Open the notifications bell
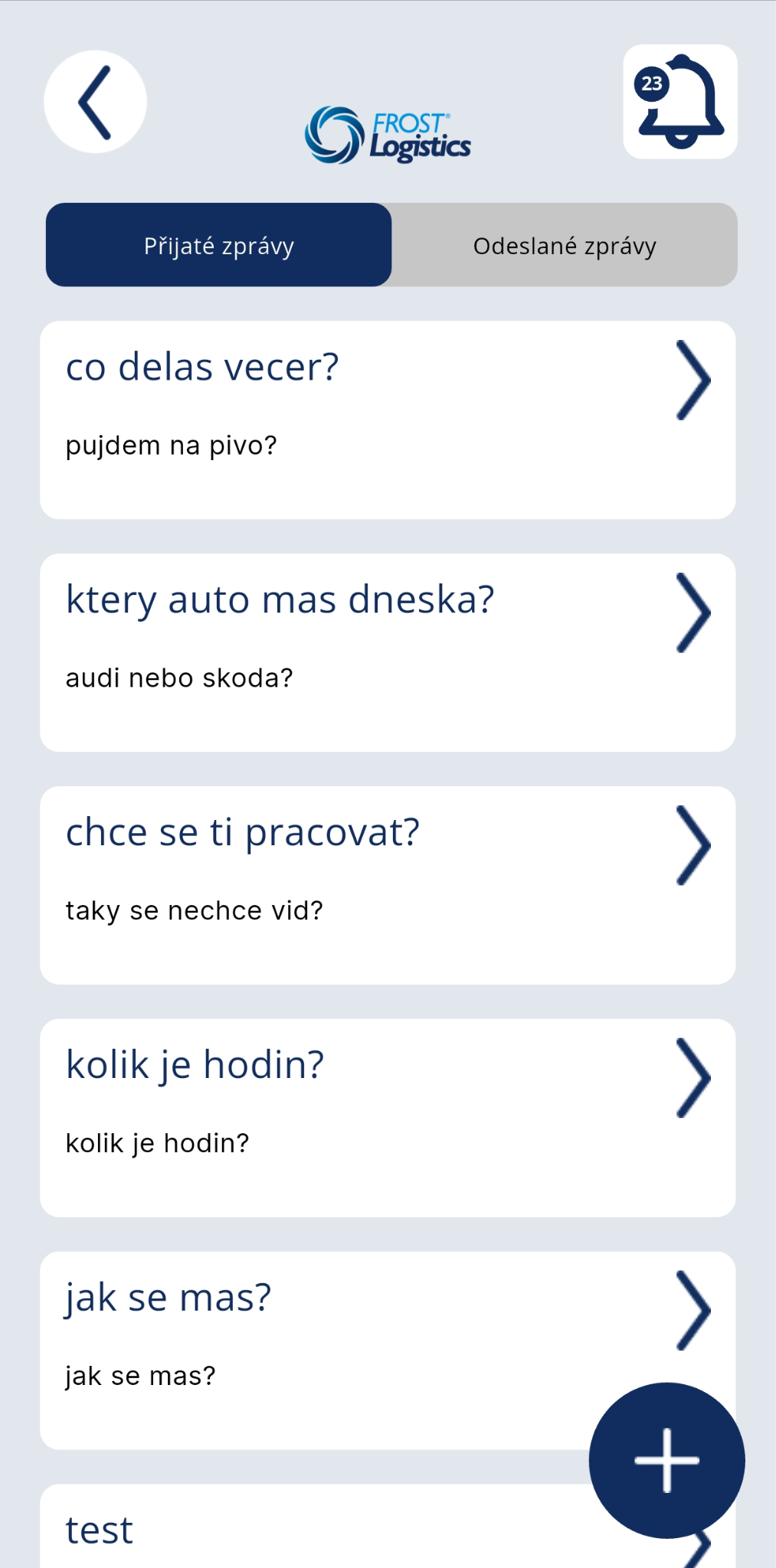The width and height of the screenshot is (776, 1568). click(x=680, y=102)
